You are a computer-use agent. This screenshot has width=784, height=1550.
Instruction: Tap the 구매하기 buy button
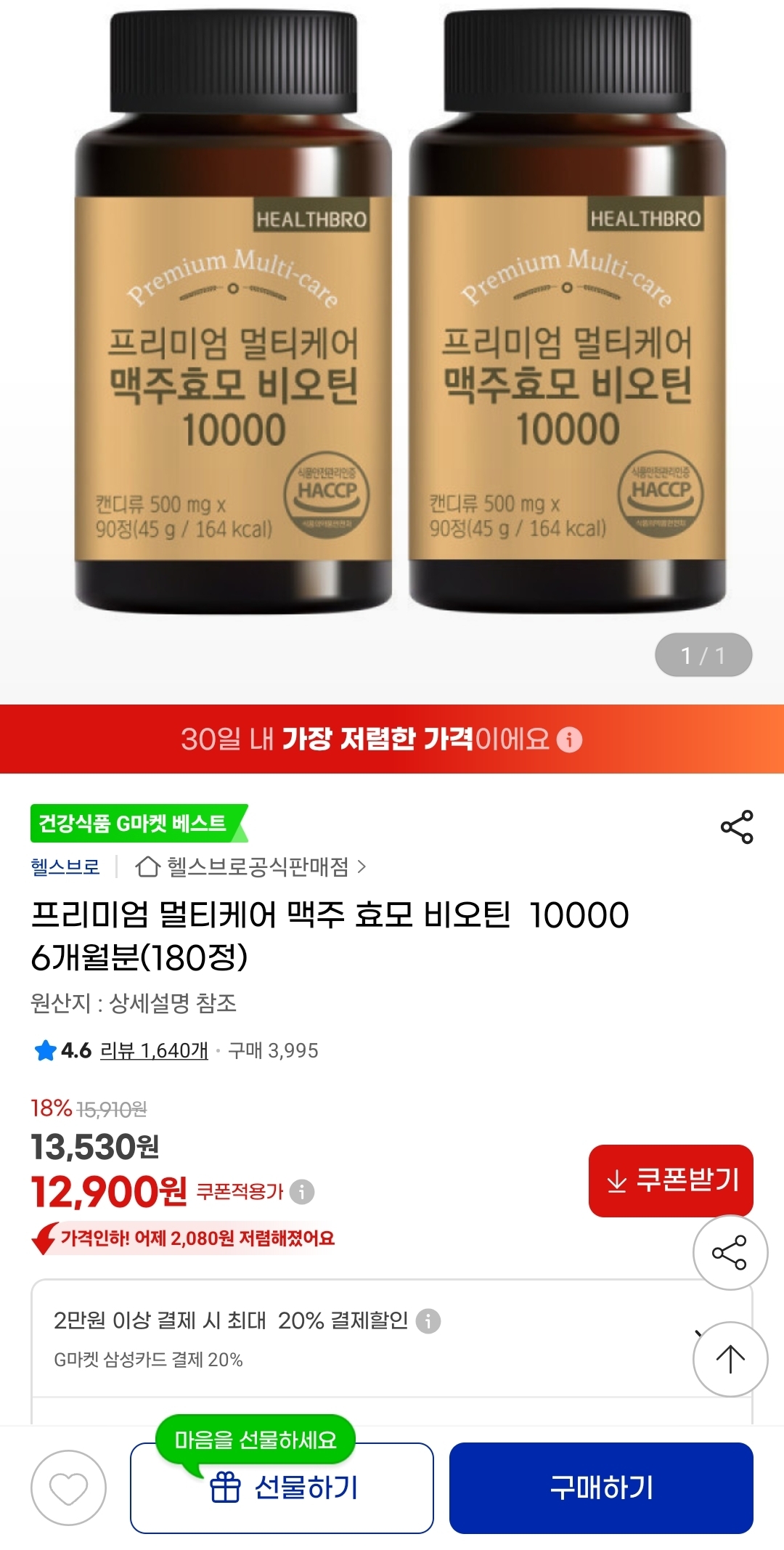click(601, 1488)
